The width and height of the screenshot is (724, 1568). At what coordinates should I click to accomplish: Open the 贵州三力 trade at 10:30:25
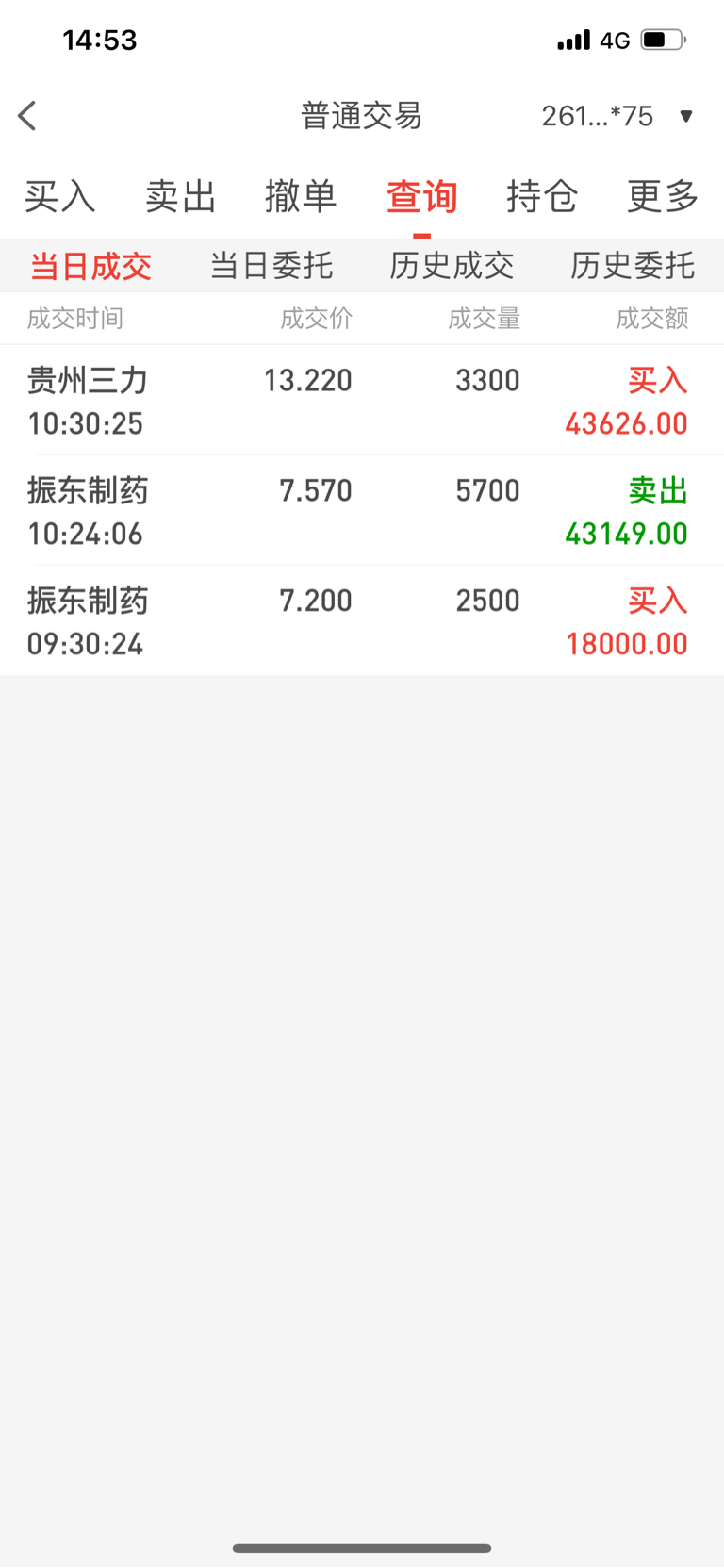pyautogui.click(x=362, y=401)
